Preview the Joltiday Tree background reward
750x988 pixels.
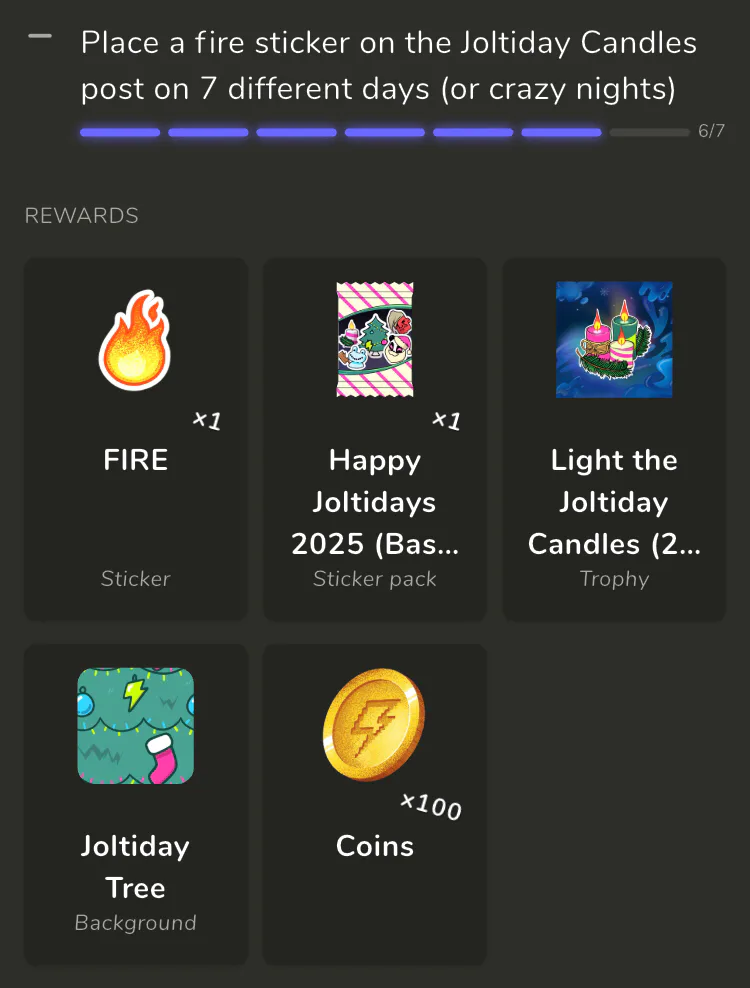(x=136, y=804)
